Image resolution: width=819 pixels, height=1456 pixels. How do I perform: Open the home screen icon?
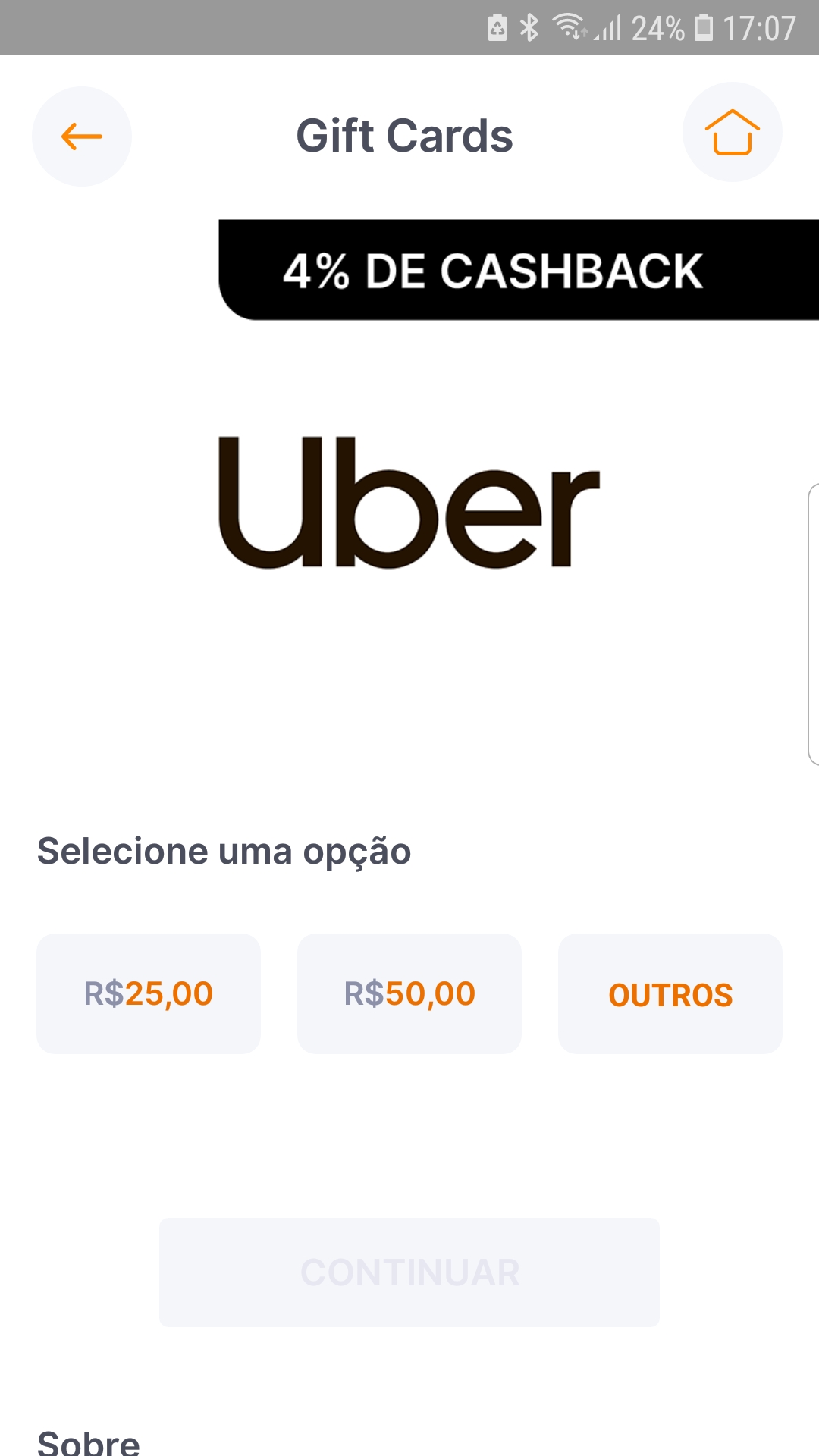(x=732, y=133)
